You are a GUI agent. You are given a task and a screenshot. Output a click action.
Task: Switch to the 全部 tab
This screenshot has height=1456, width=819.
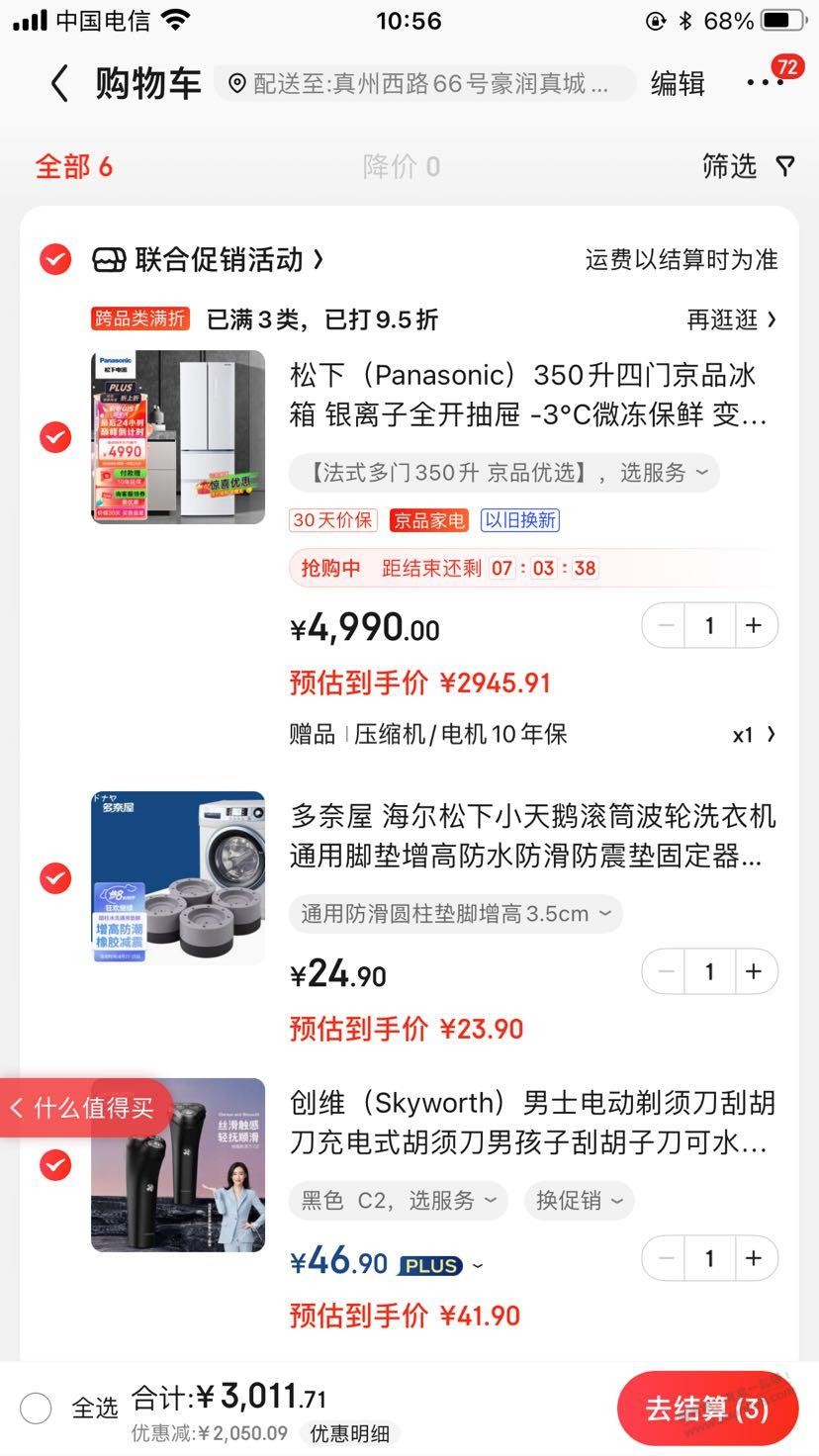pyautogui.click(x=74, y=166)
